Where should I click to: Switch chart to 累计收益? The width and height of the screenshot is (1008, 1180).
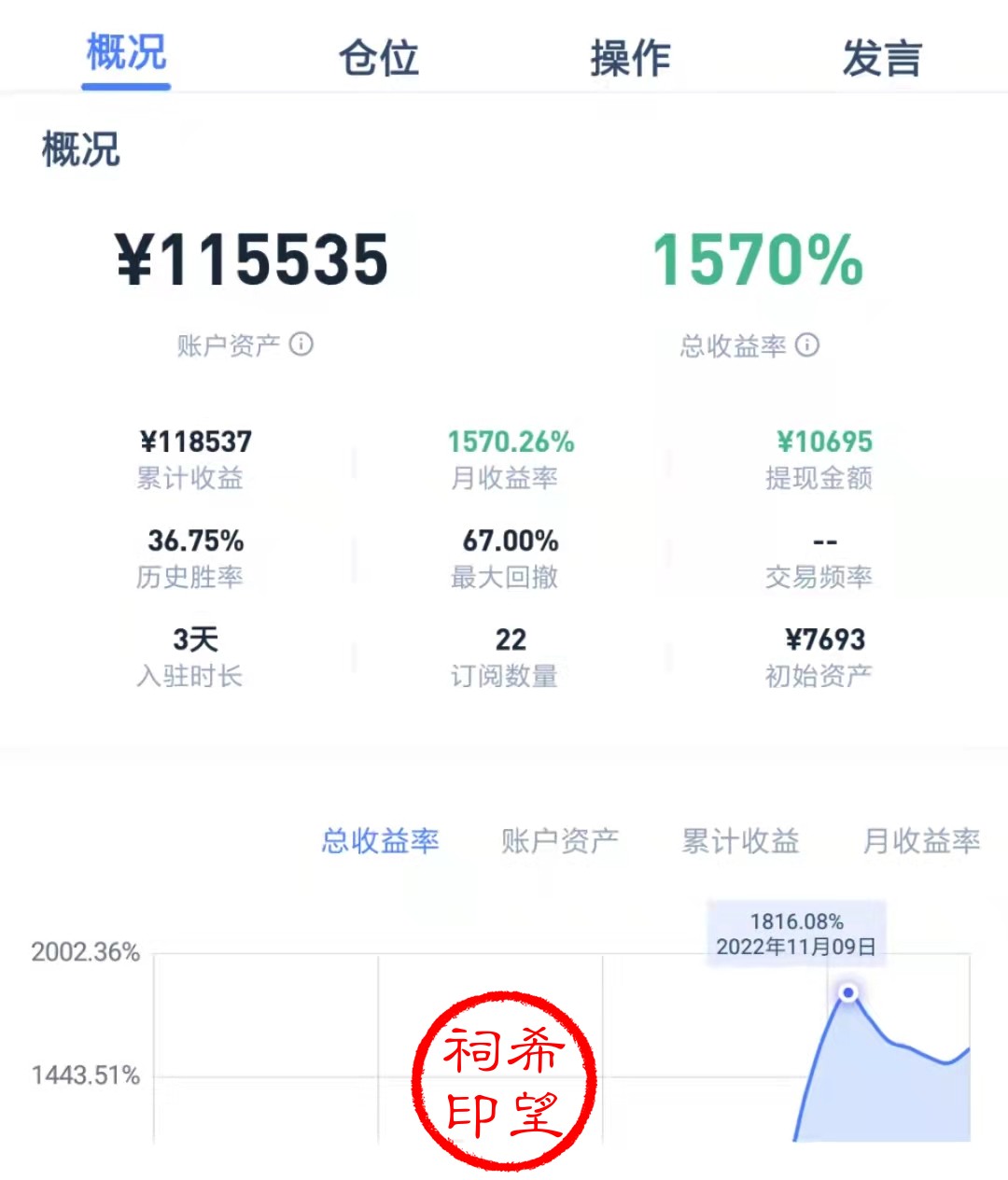[x=740, y=841]
